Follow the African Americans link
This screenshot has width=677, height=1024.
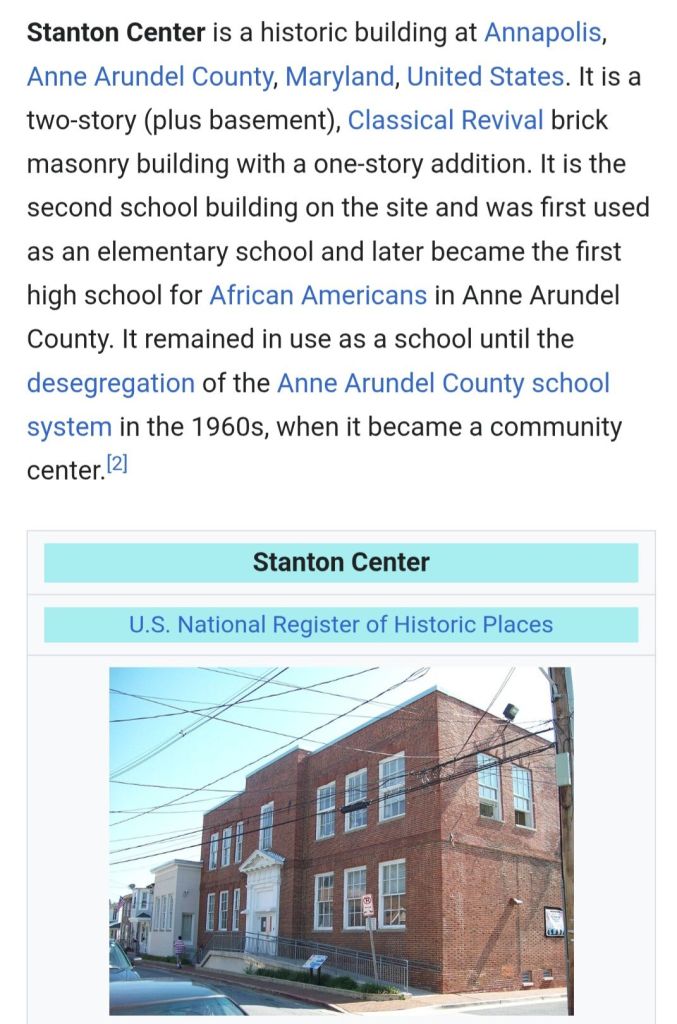click(318, 296)
